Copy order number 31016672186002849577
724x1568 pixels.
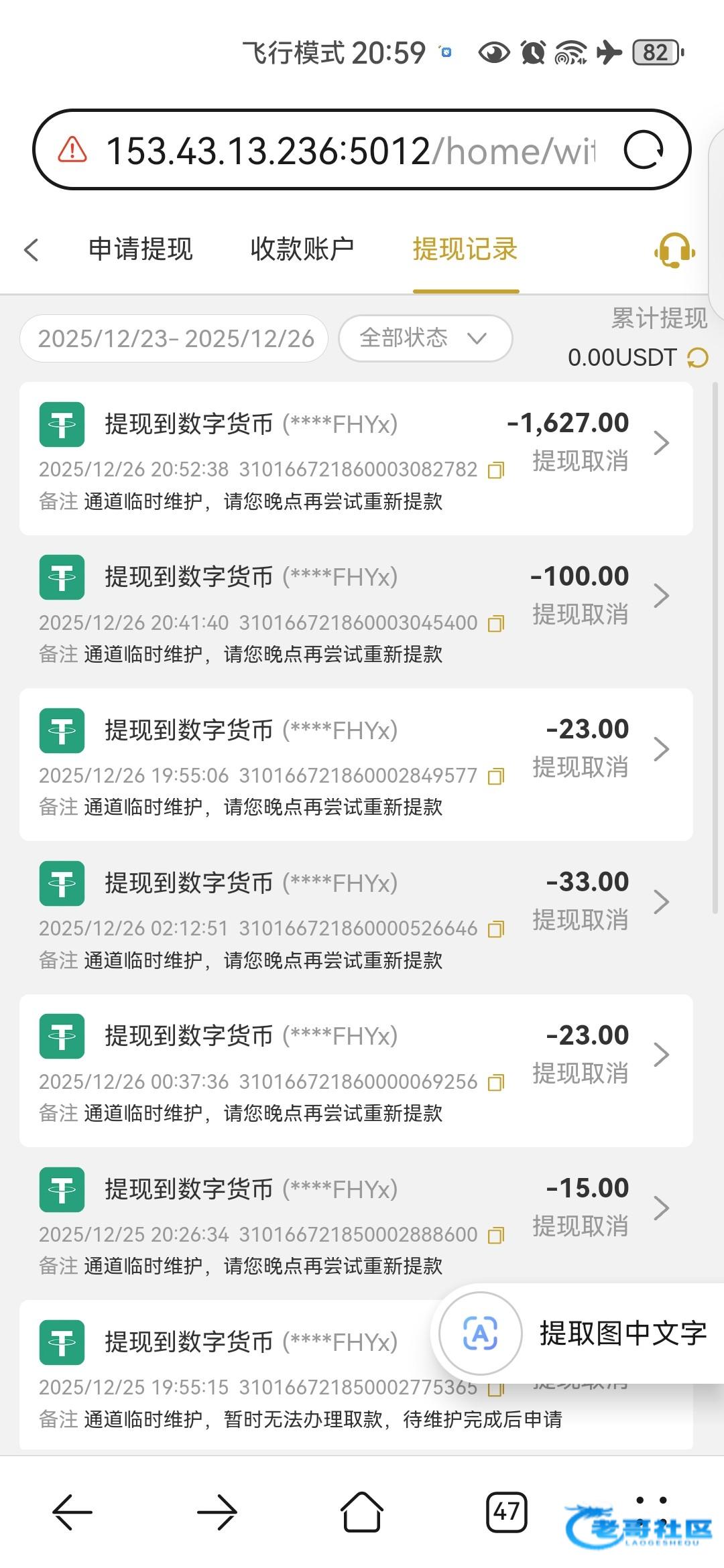[496, 777]
